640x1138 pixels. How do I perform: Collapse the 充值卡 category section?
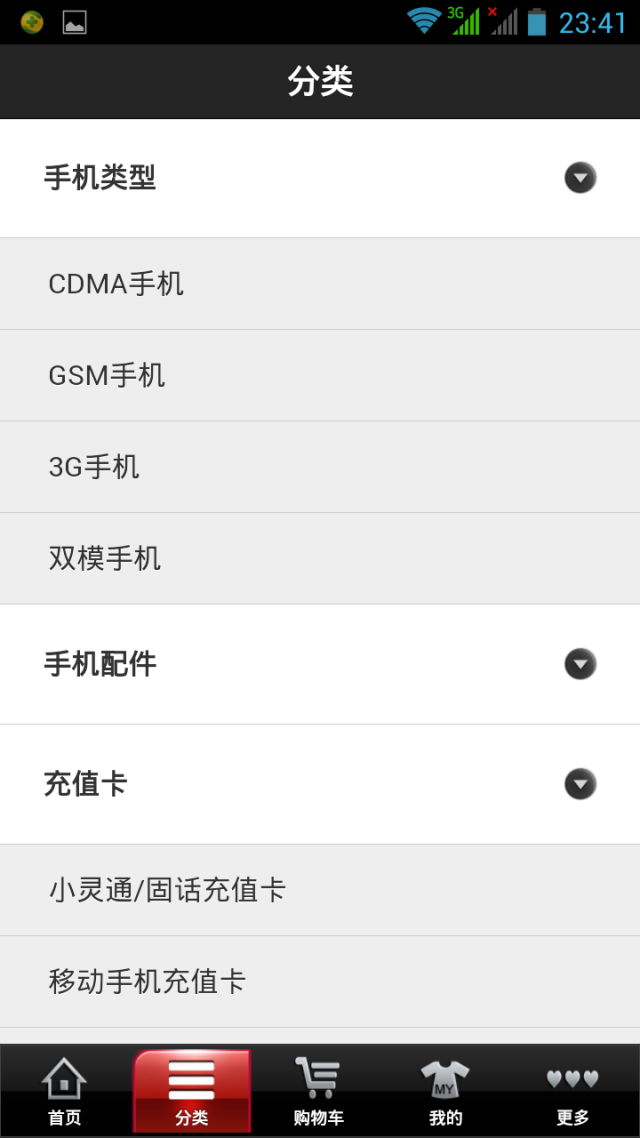tap(580, 784)
